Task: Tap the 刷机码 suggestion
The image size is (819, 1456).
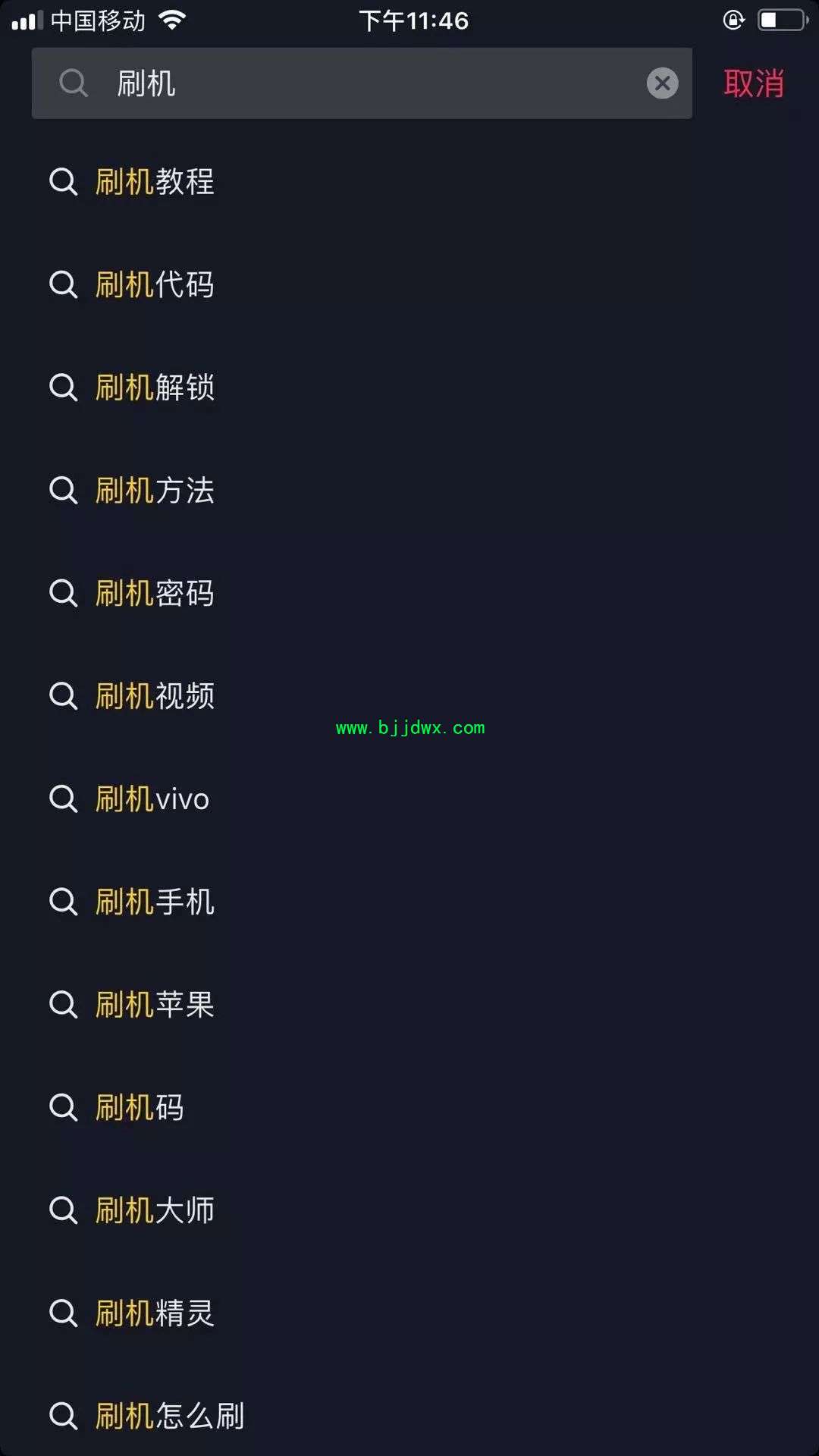Action: click(x=409, y=1108)
